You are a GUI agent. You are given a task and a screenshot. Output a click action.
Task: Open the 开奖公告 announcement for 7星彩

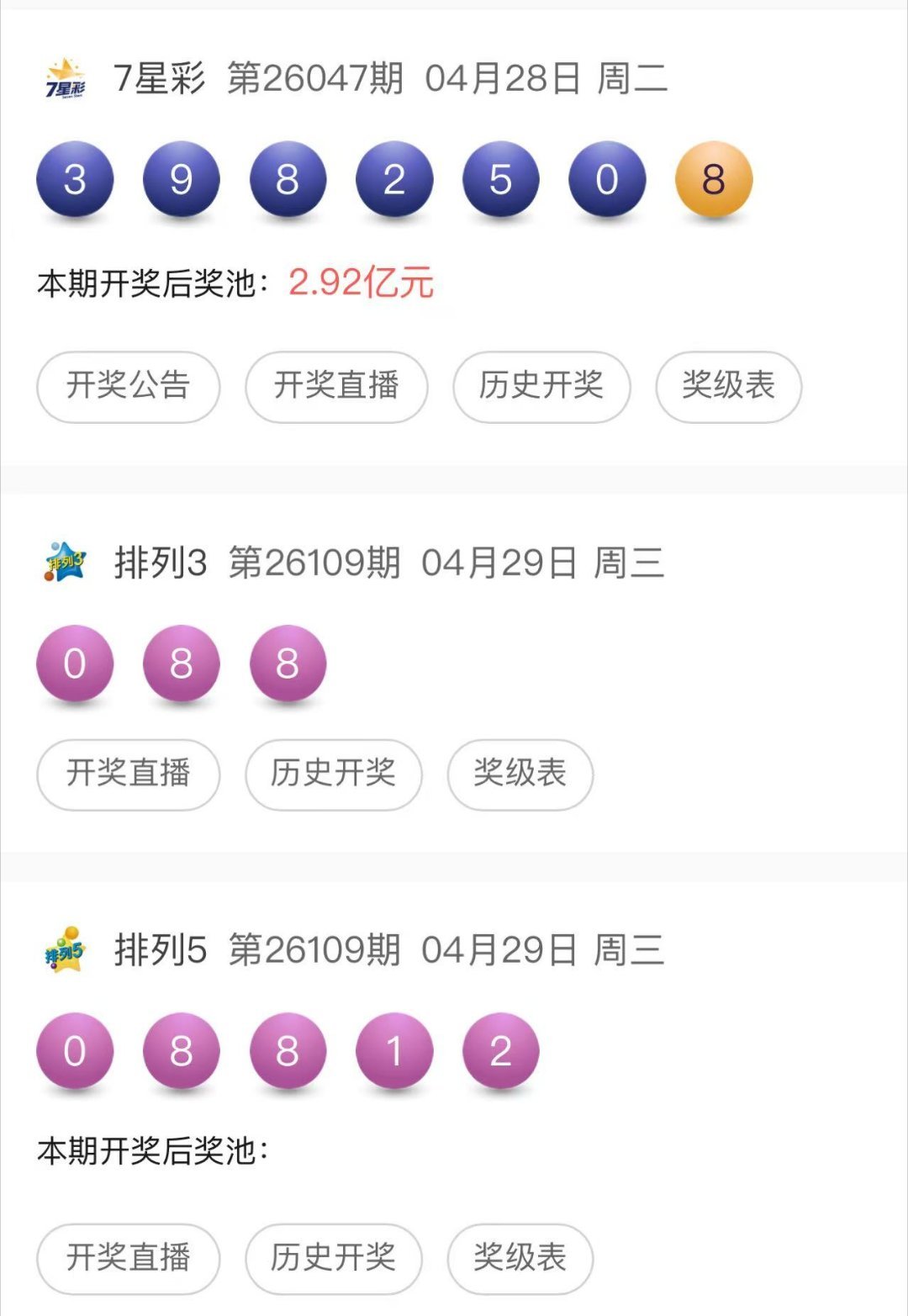pyautogui.click(x=127, y=386)
